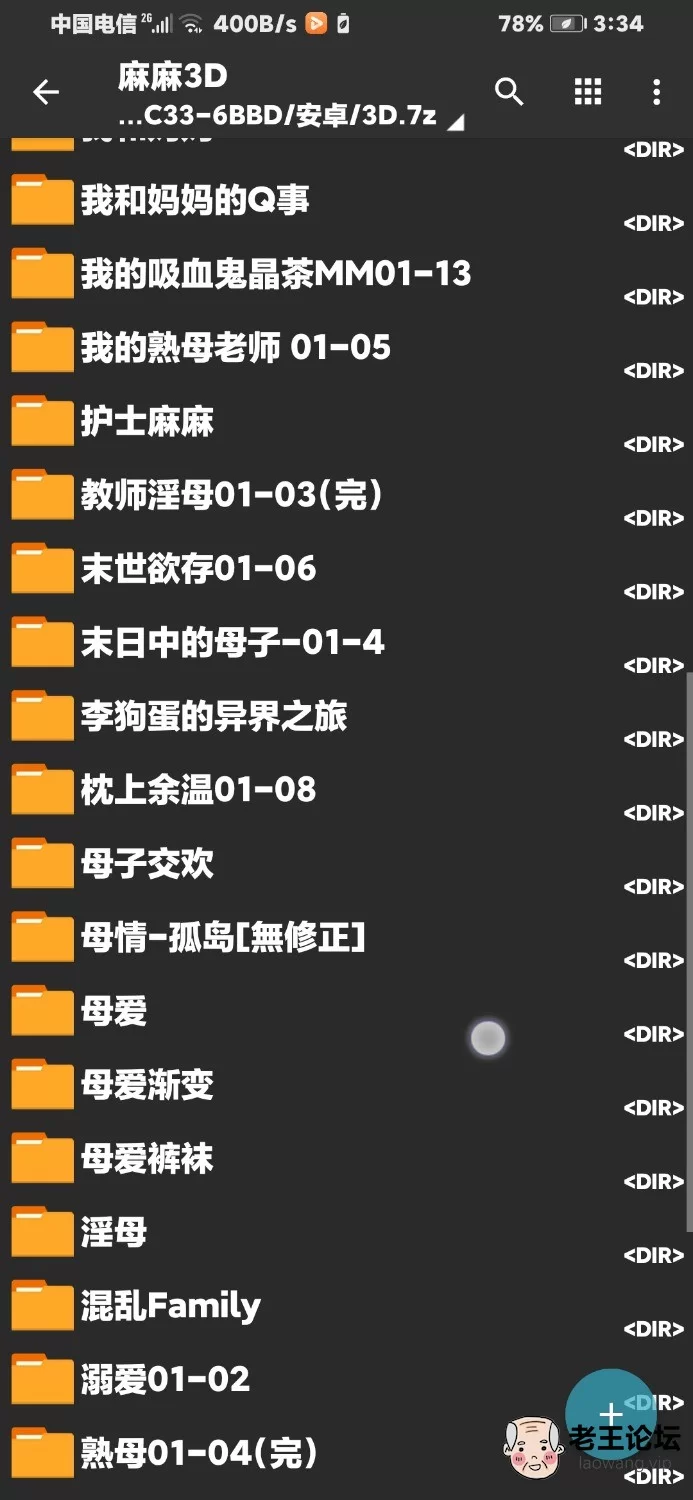This screenshot has width=693, height=1500.
Task: Open the 末世欲存01-06 folder
Action: (346, 569)
